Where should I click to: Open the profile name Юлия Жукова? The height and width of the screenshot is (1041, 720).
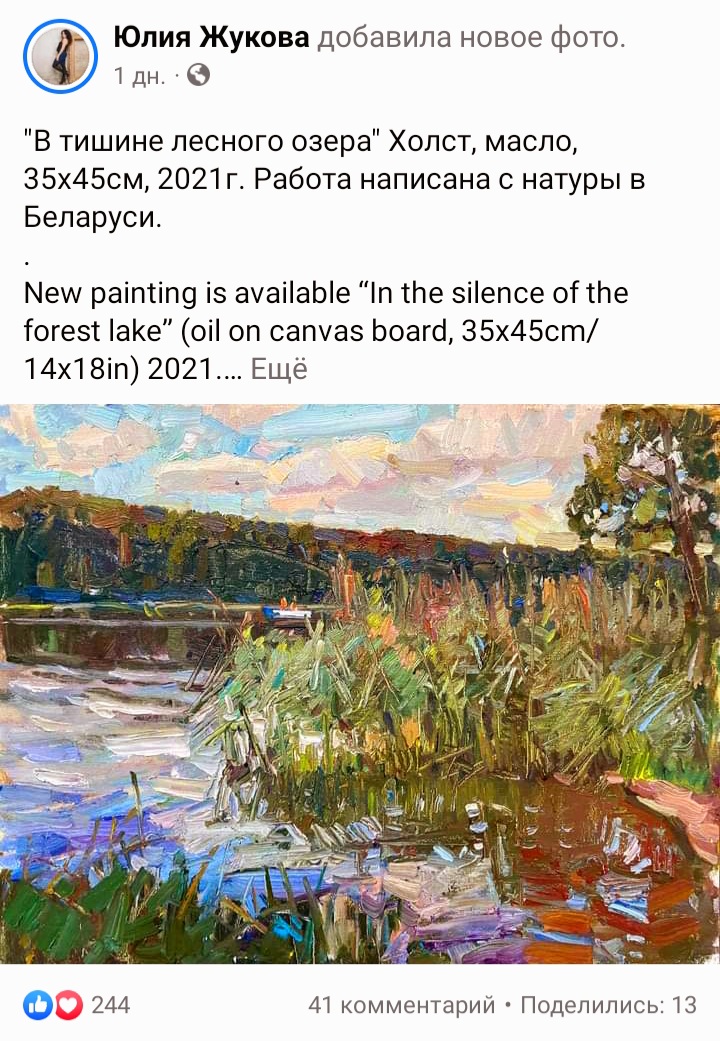212,38
